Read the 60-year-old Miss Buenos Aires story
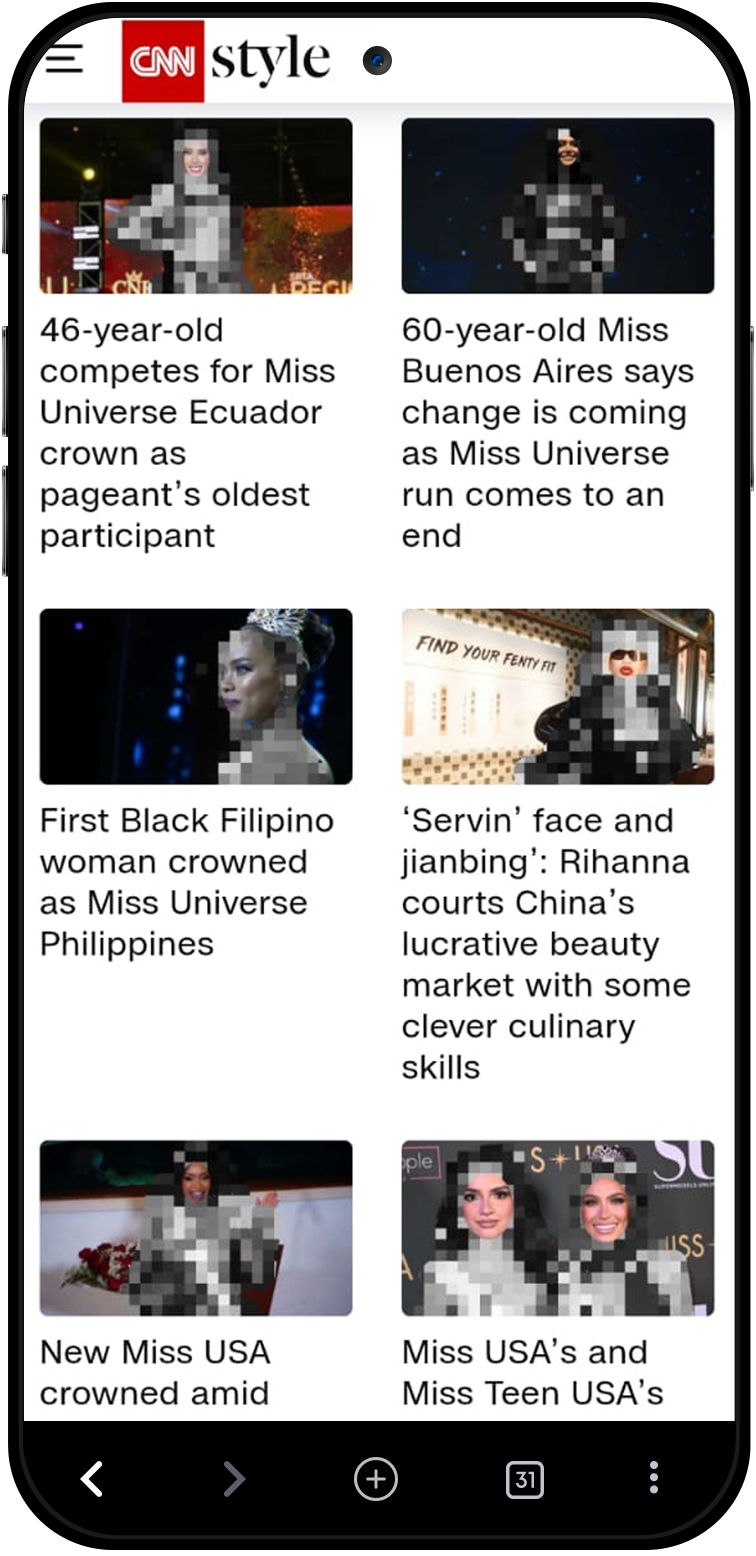This screenshot has height=1556, width=756. pyautogui.click(x=547, y=432)
